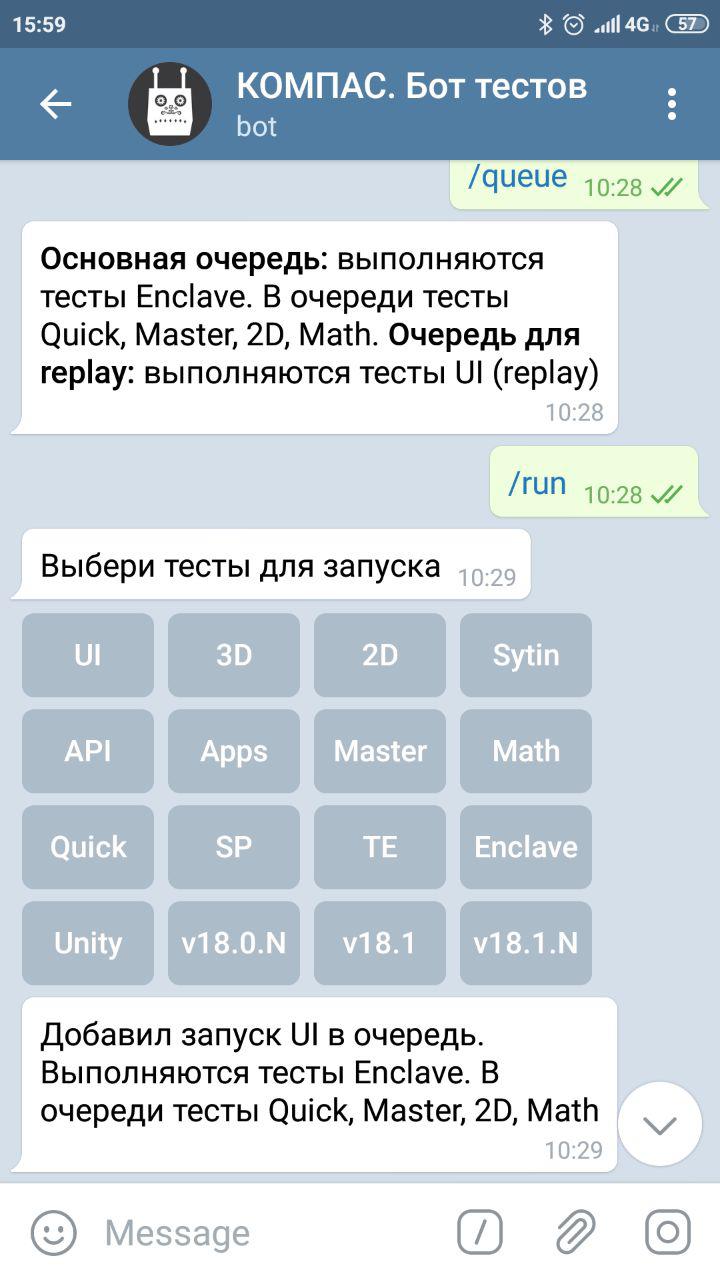Open the emoji picker
The image size is (720, 1280).
click(x=53, y=1232)
